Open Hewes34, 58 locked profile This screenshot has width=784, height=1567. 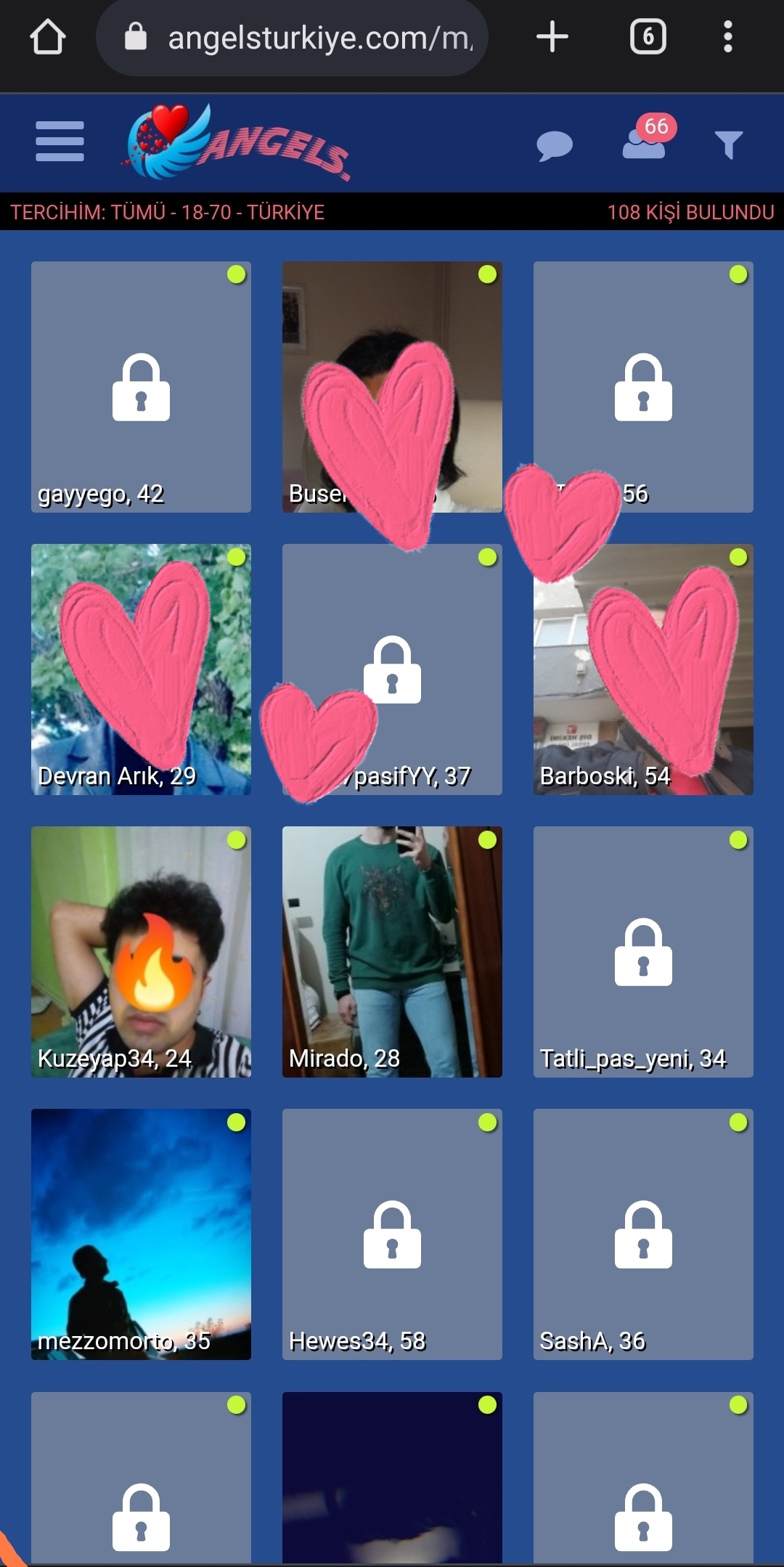click(x=392, y=1234)
